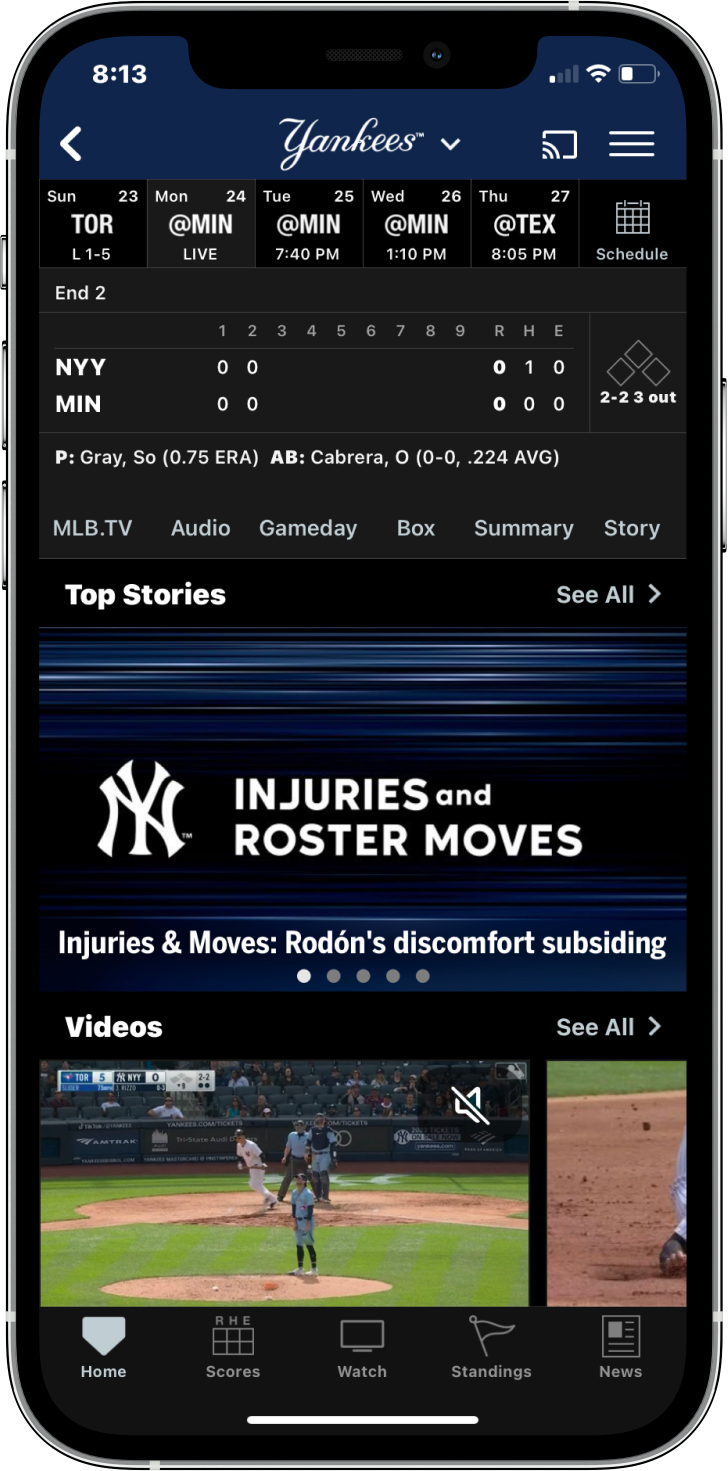Image resolution: width=728 pixels, height=1471 pixels.
Task: See All Videos
Action: 608,1027
